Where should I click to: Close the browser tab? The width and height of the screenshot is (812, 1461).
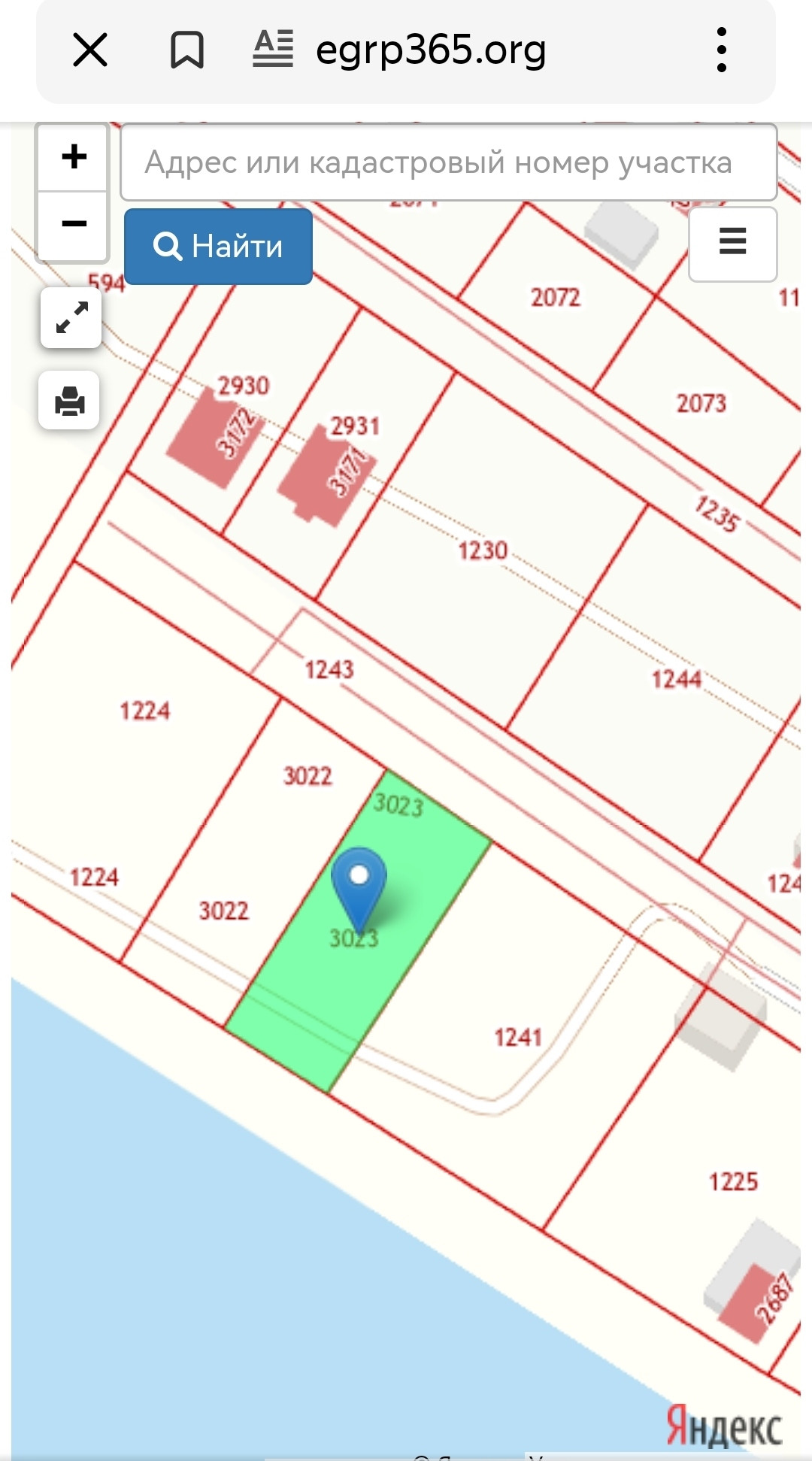[90, 50]
